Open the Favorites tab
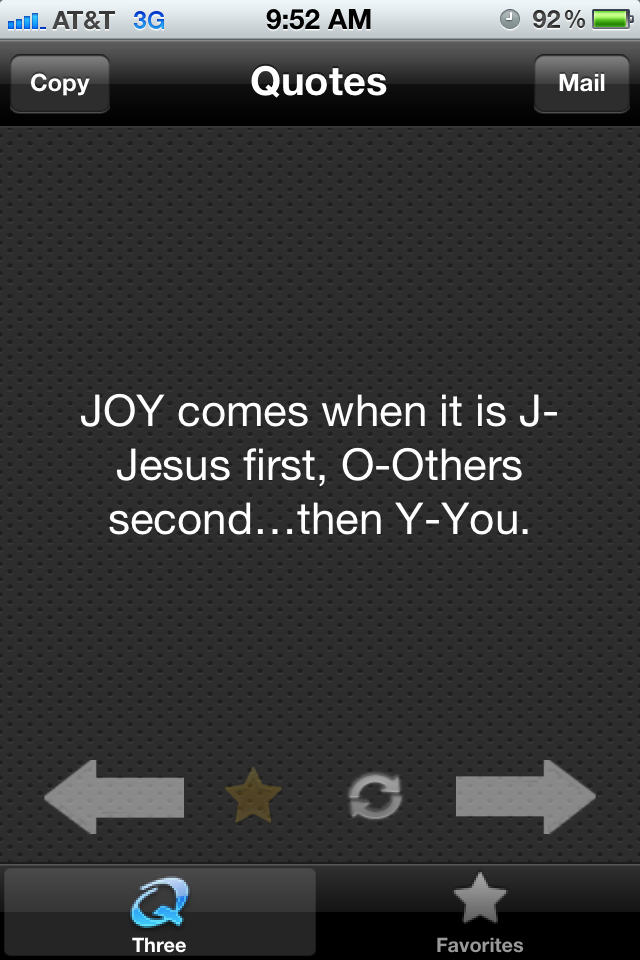Screen dimensions: 640x960 click(x=479, y=913)
